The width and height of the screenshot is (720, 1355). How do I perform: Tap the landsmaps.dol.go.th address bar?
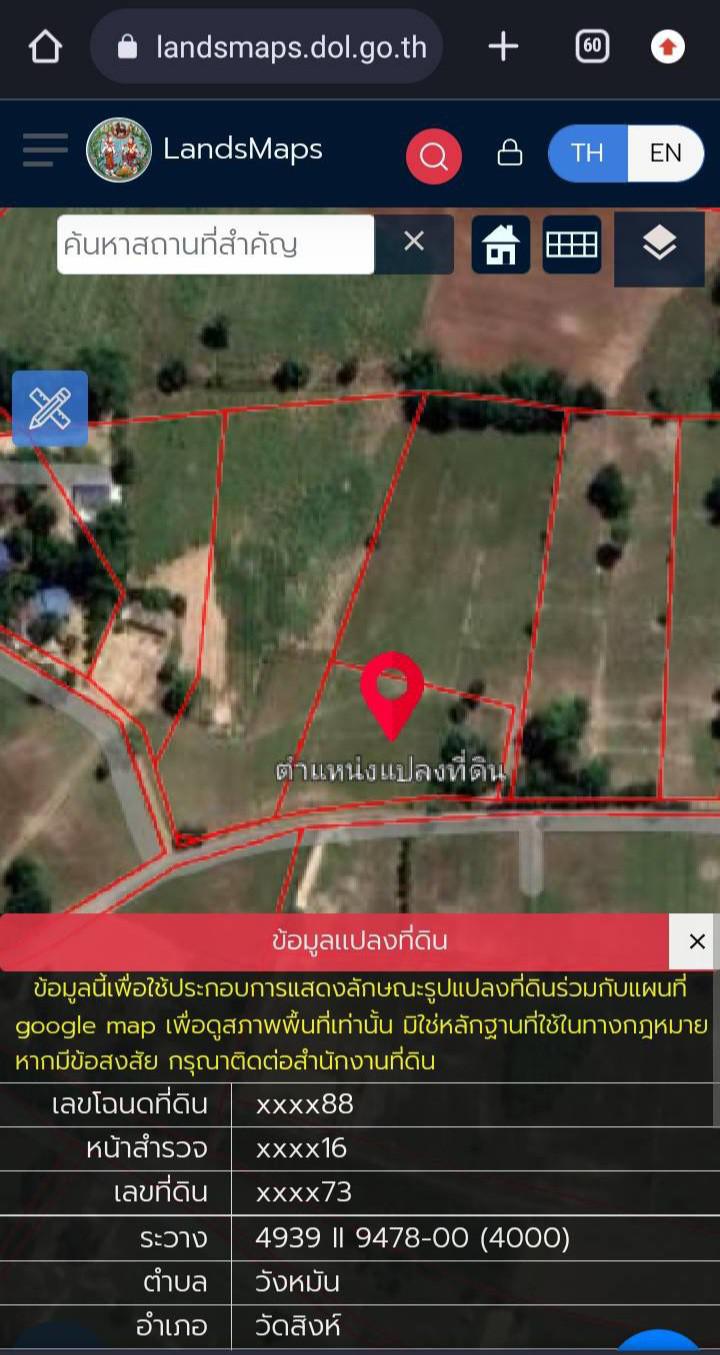(x=267, y=47)
